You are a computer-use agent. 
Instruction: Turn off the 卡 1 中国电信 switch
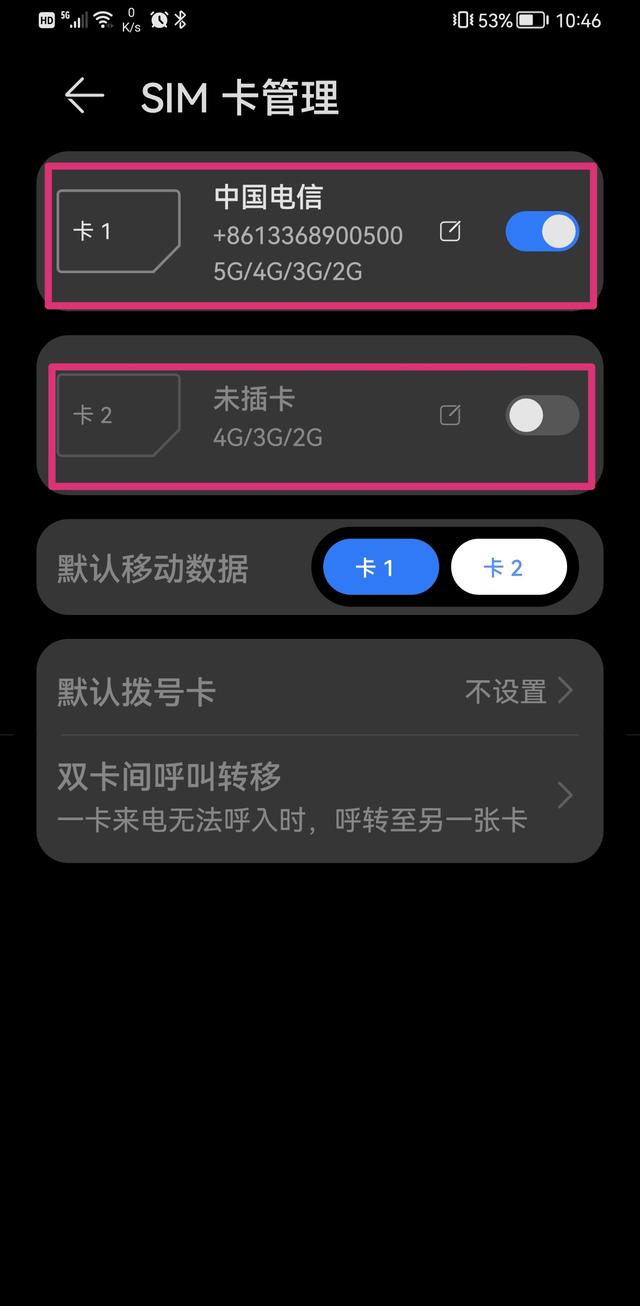541,231
